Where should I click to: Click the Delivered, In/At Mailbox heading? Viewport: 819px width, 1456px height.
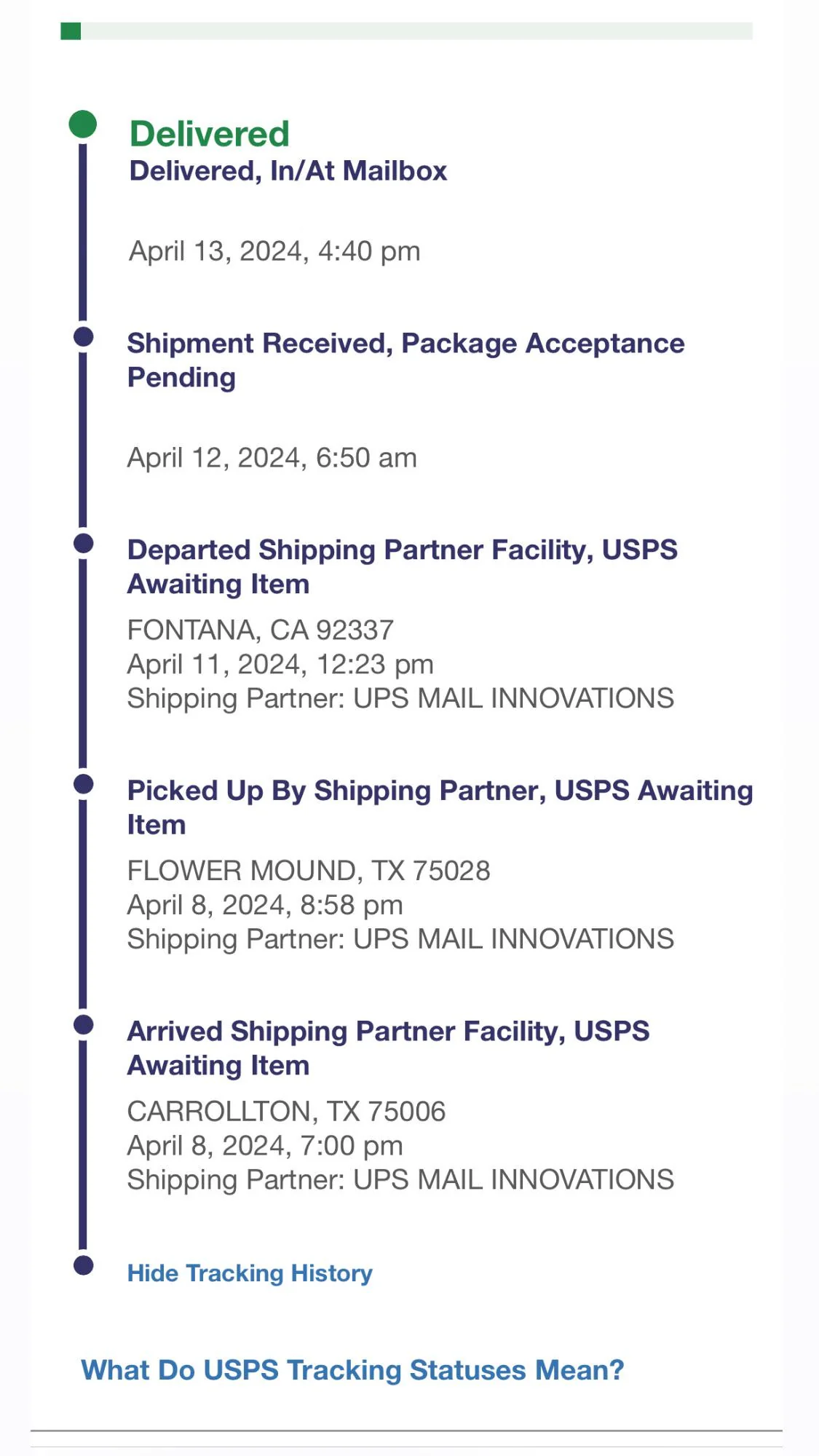click(x=288, y=171)
